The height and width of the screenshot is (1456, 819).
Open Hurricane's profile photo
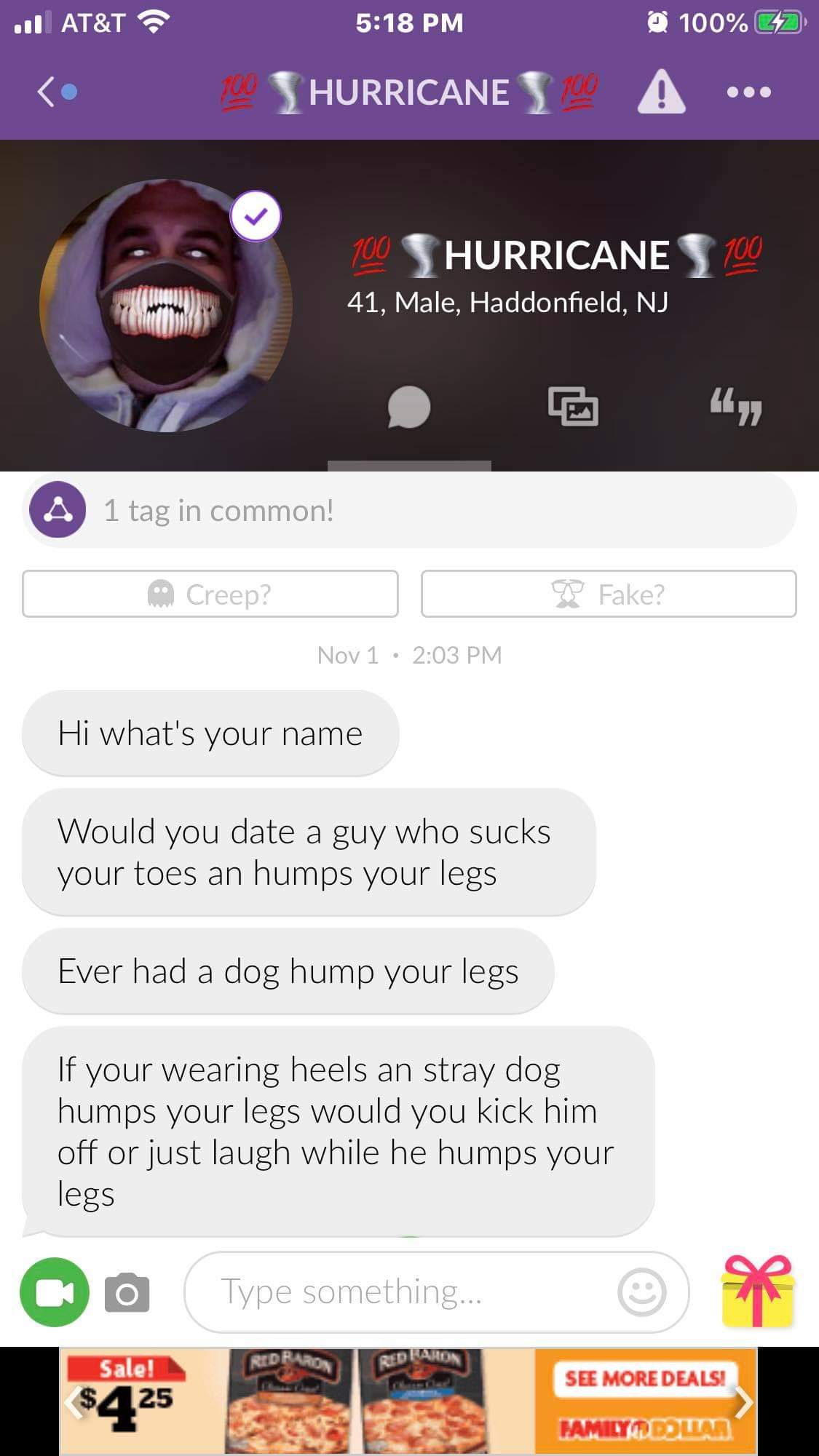point(166,306)
